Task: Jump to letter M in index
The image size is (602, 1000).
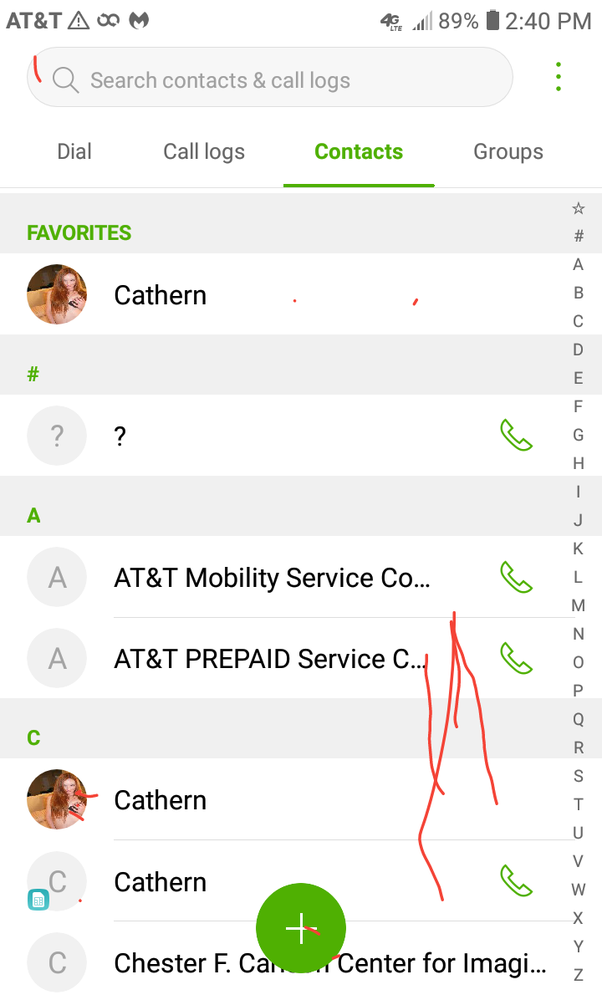Action: pyautogui.click(x=578, y=605)
